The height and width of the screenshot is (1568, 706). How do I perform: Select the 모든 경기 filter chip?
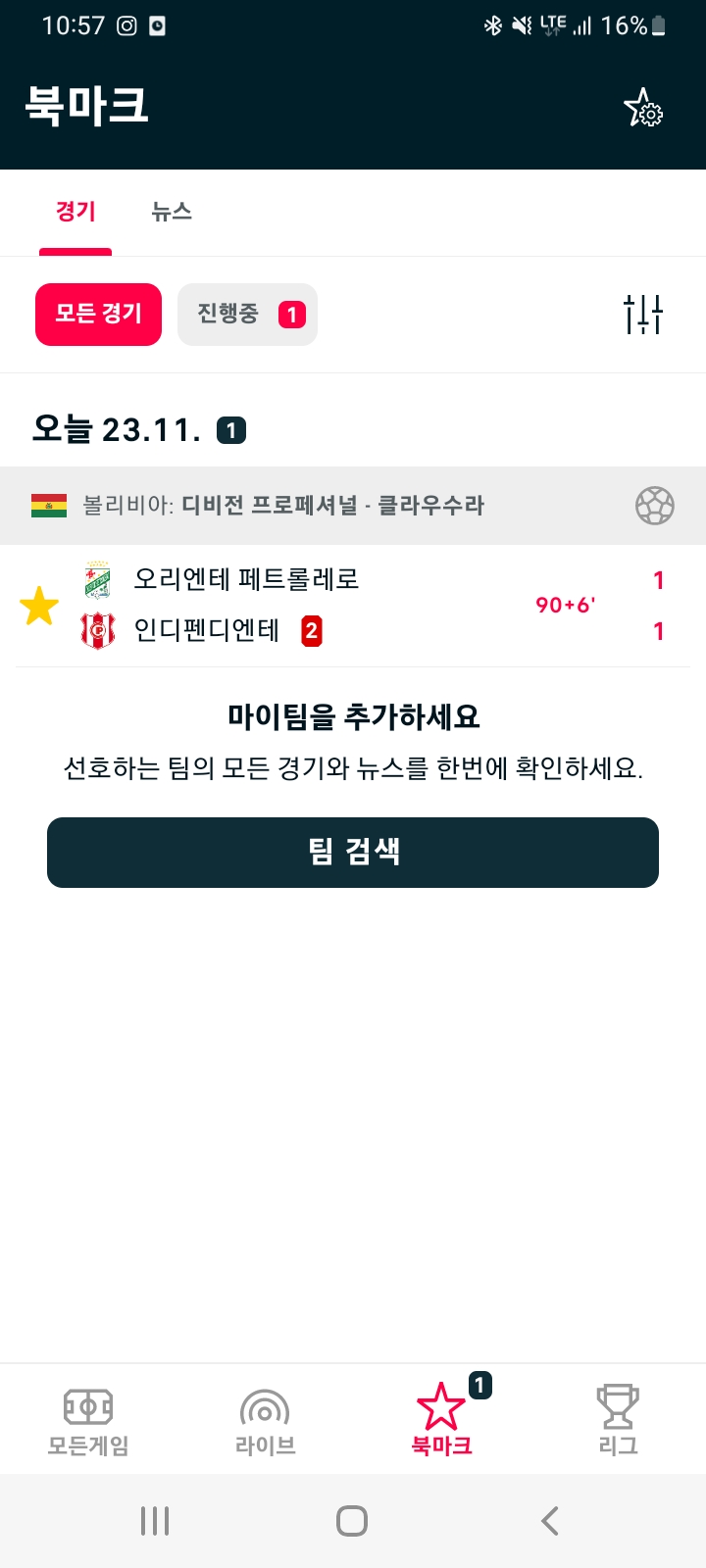(98, 315)
